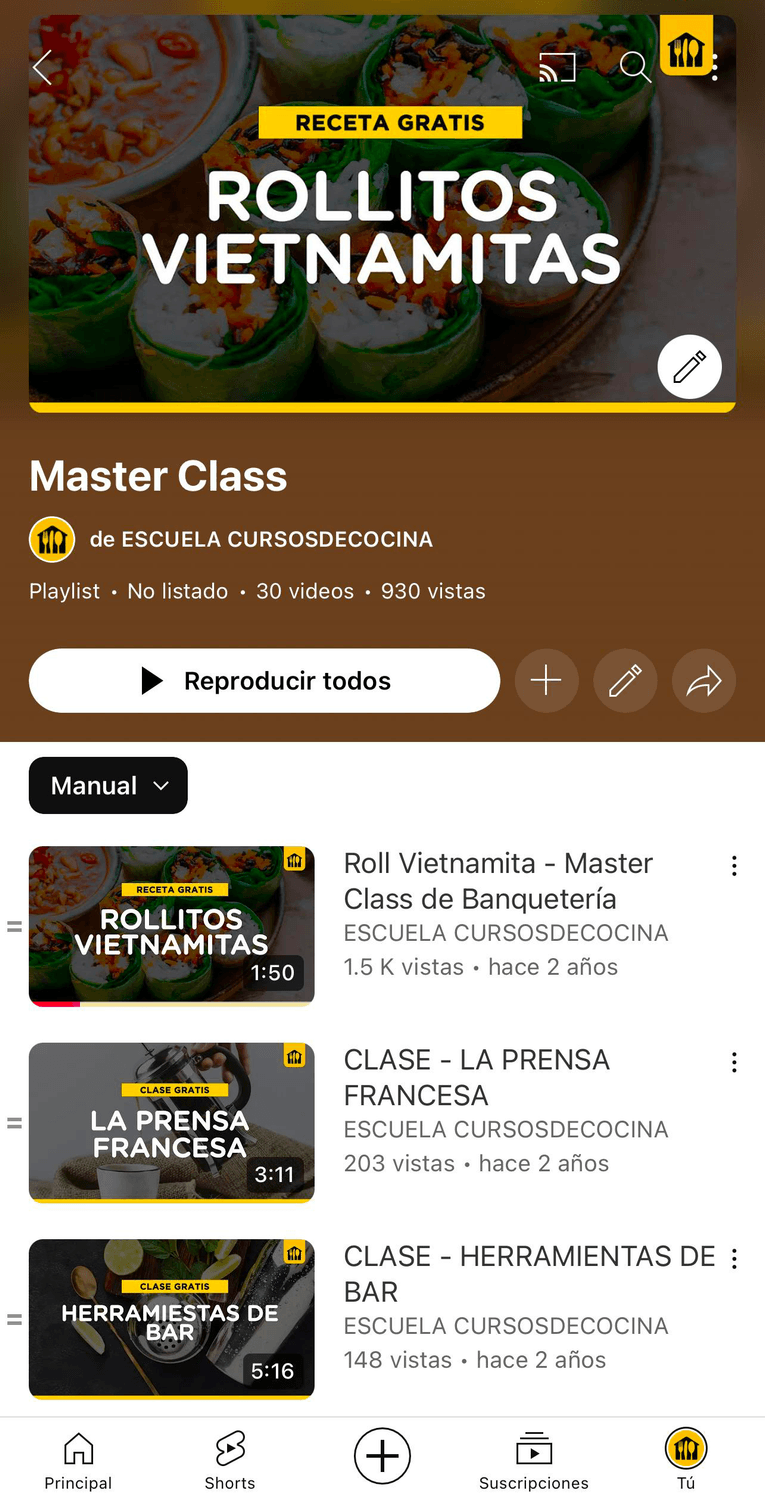This screenshot has width=765, height=1500.
Task: Switch to the Shorts tab
Action: click(x=230, y=1460)
